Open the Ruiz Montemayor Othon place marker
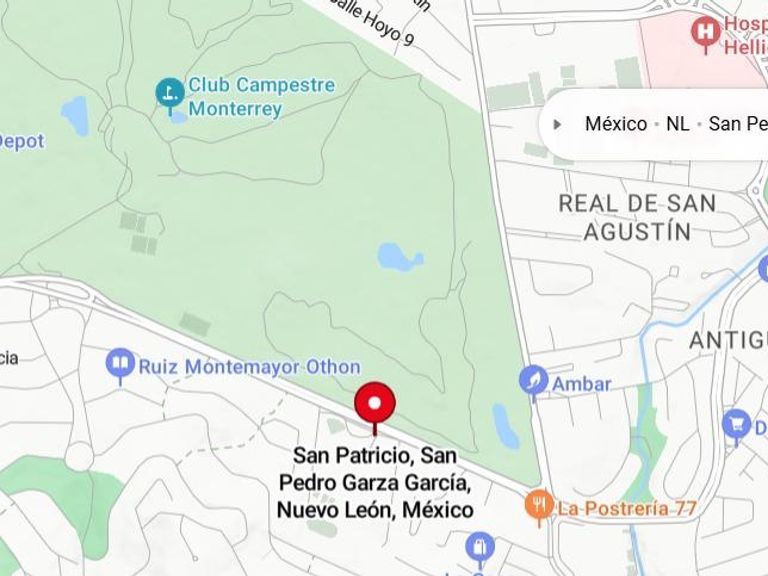 [x=120, y=364]
